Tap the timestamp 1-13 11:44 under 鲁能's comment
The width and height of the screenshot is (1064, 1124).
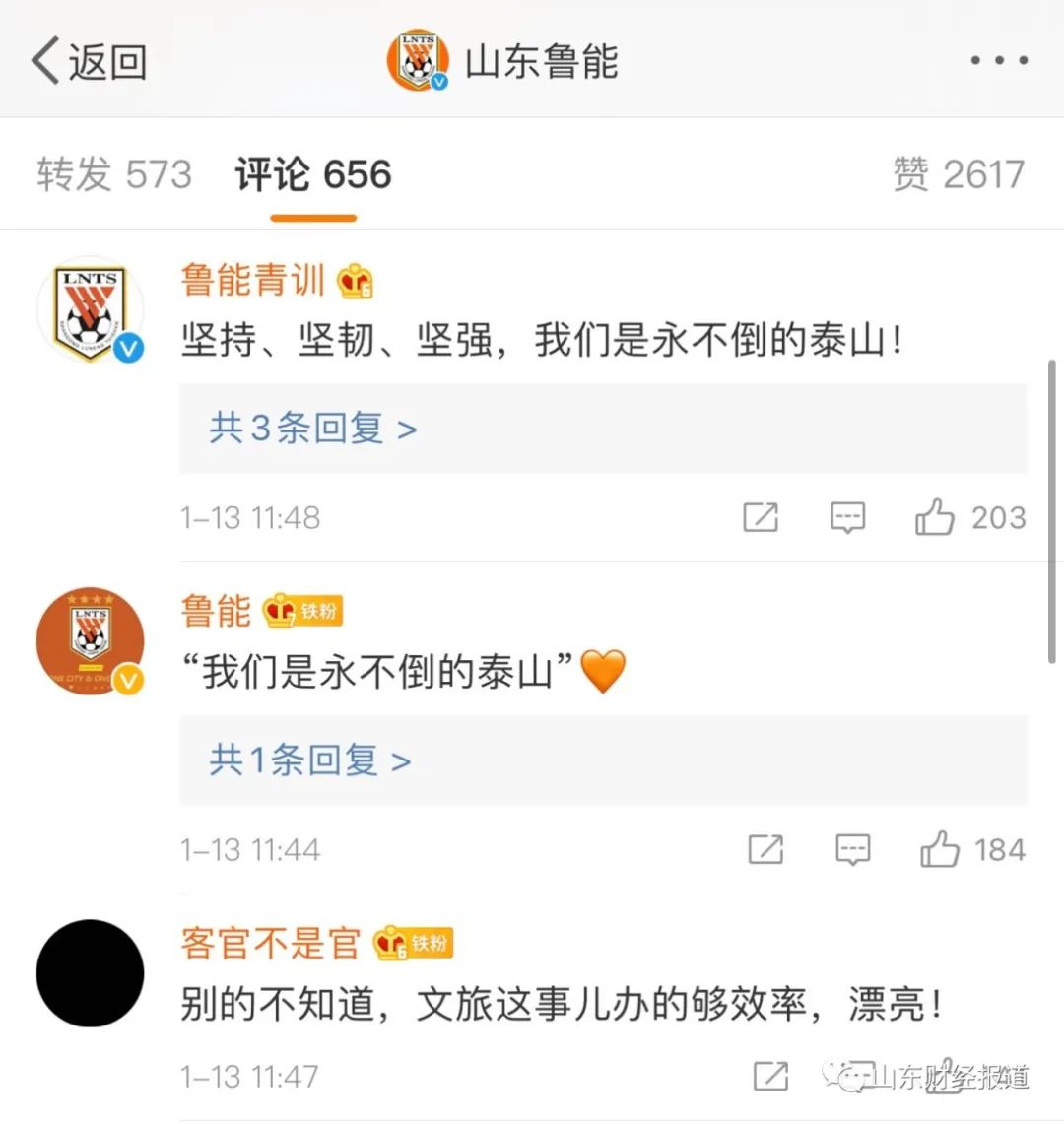tap(250, 849)
